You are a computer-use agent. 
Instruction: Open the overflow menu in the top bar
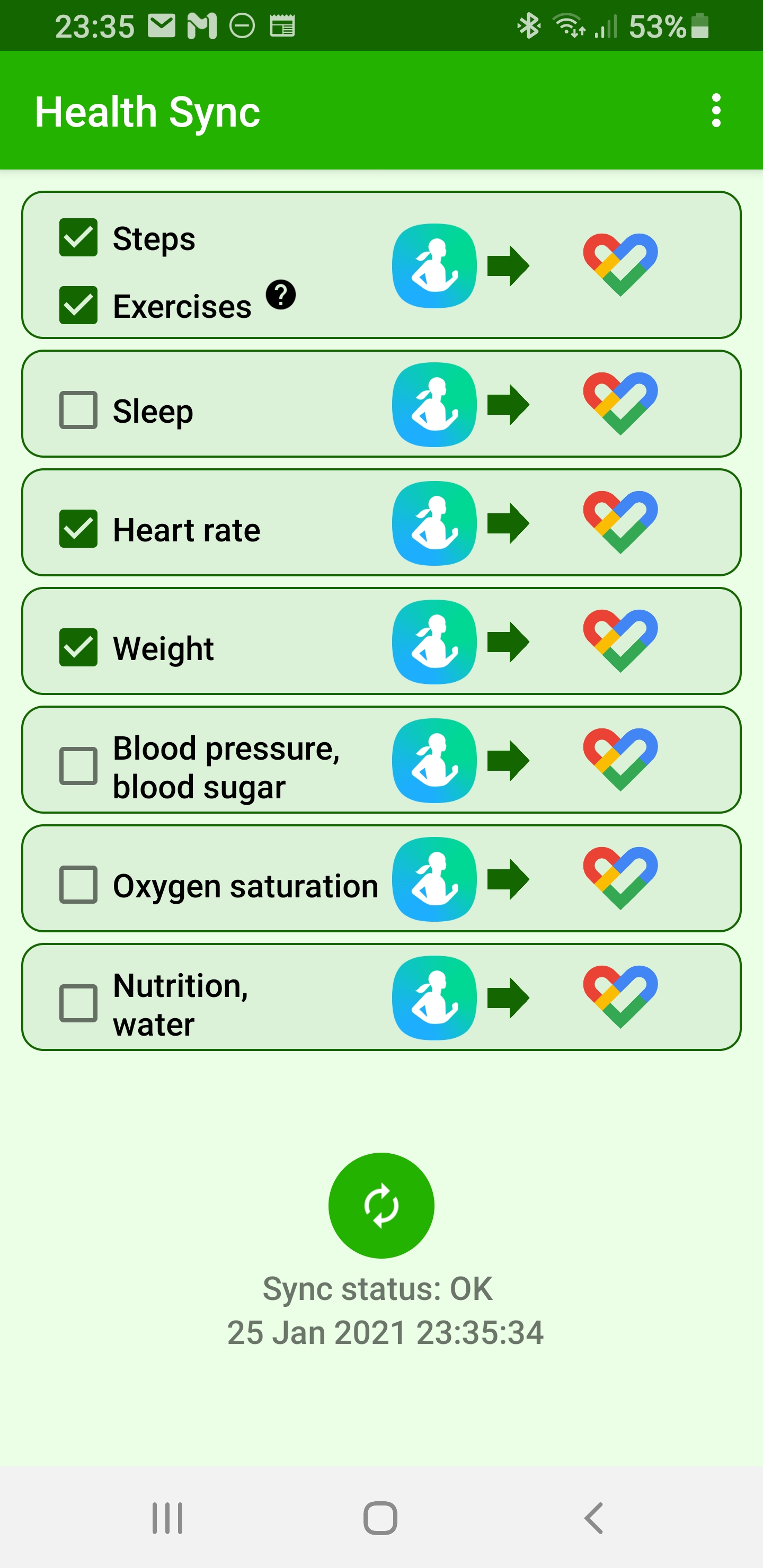point(716,111)
